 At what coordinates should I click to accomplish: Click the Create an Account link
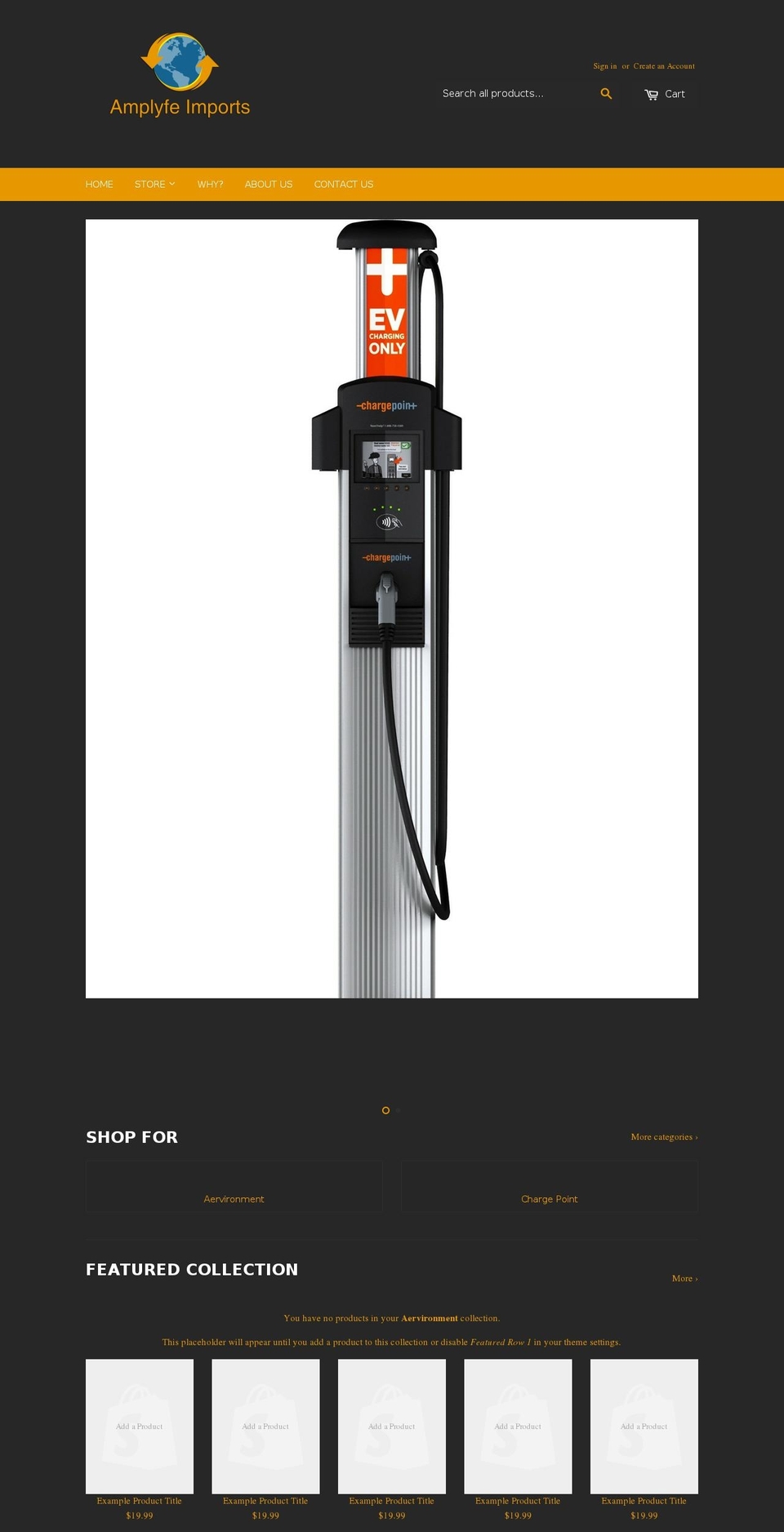664,66
